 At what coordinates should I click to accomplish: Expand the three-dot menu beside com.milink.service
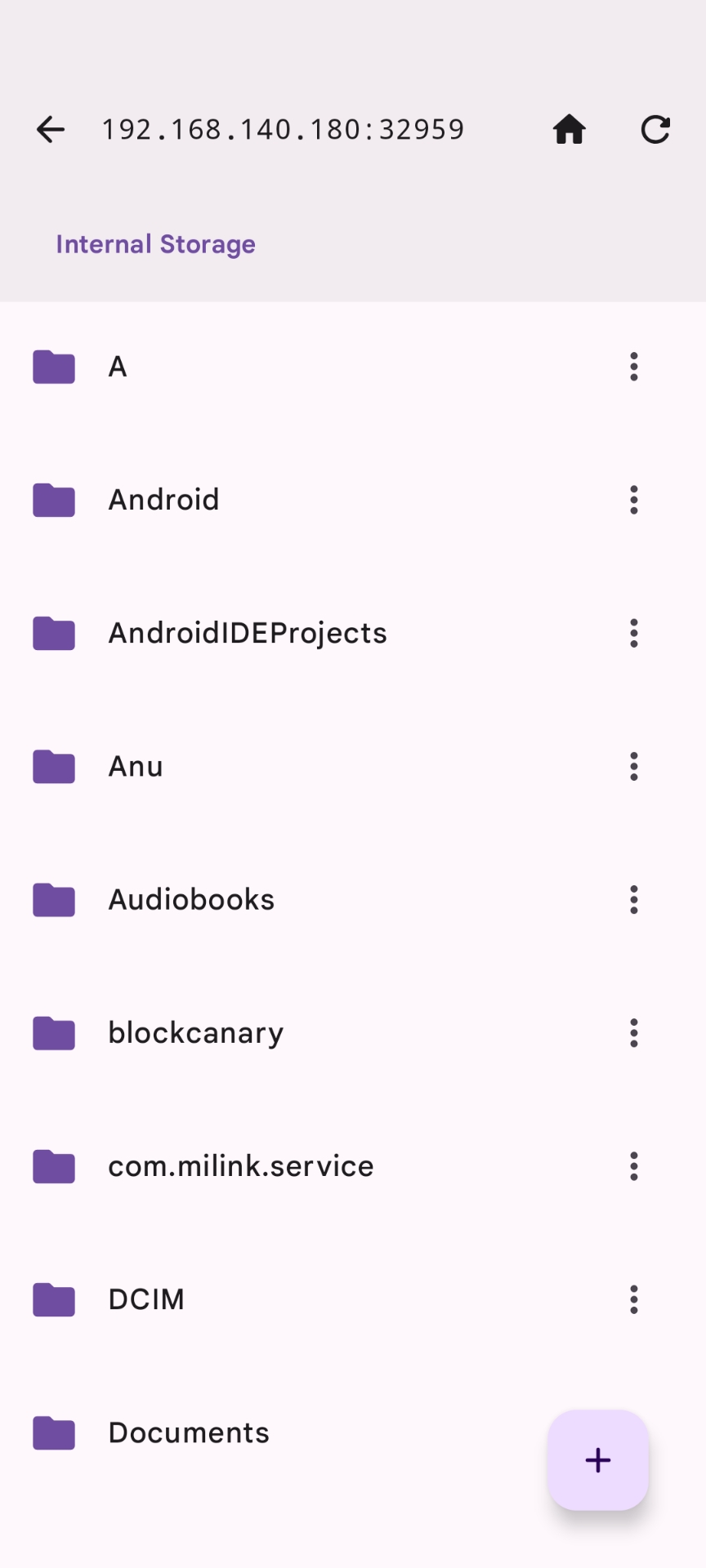634,1166
